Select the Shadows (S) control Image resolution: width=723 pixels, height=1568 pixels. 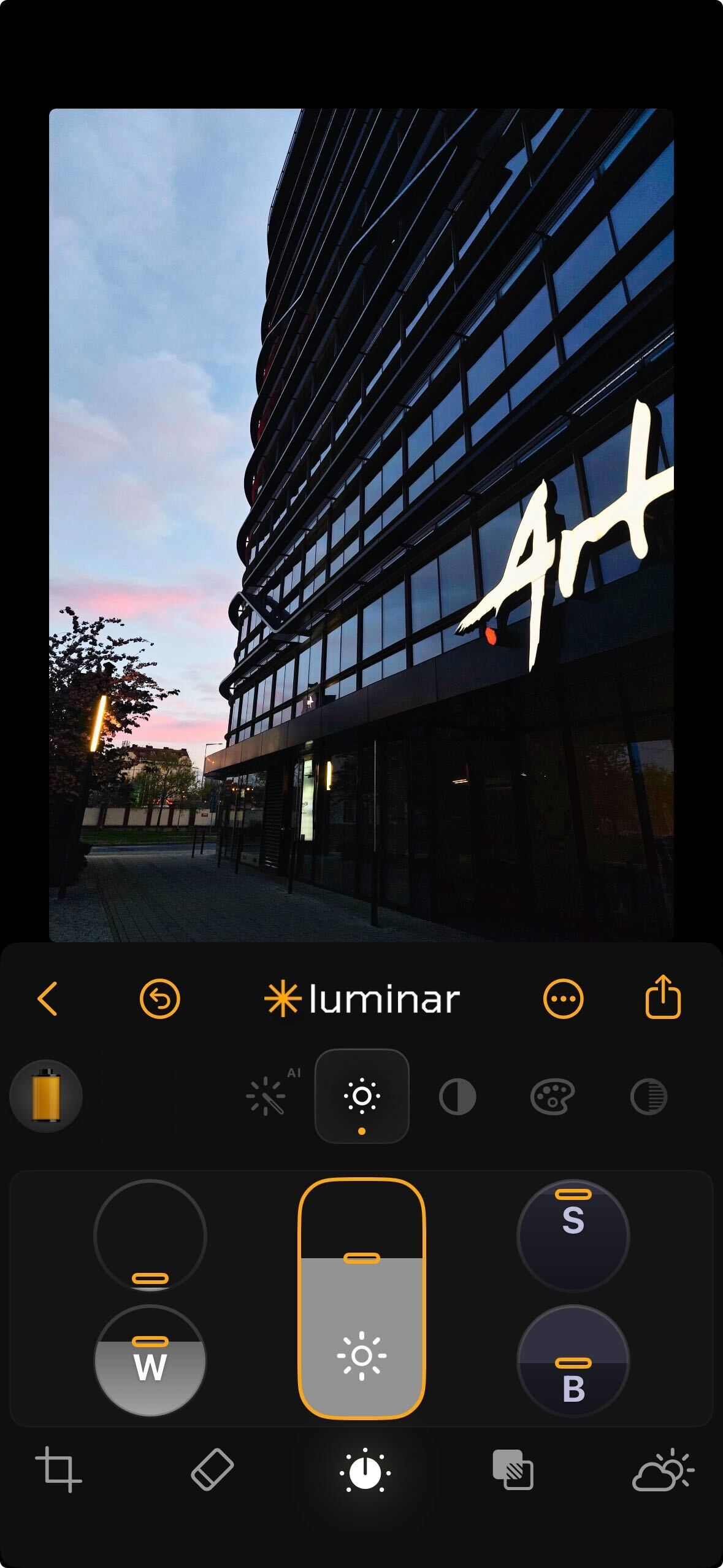point(573,1235)
